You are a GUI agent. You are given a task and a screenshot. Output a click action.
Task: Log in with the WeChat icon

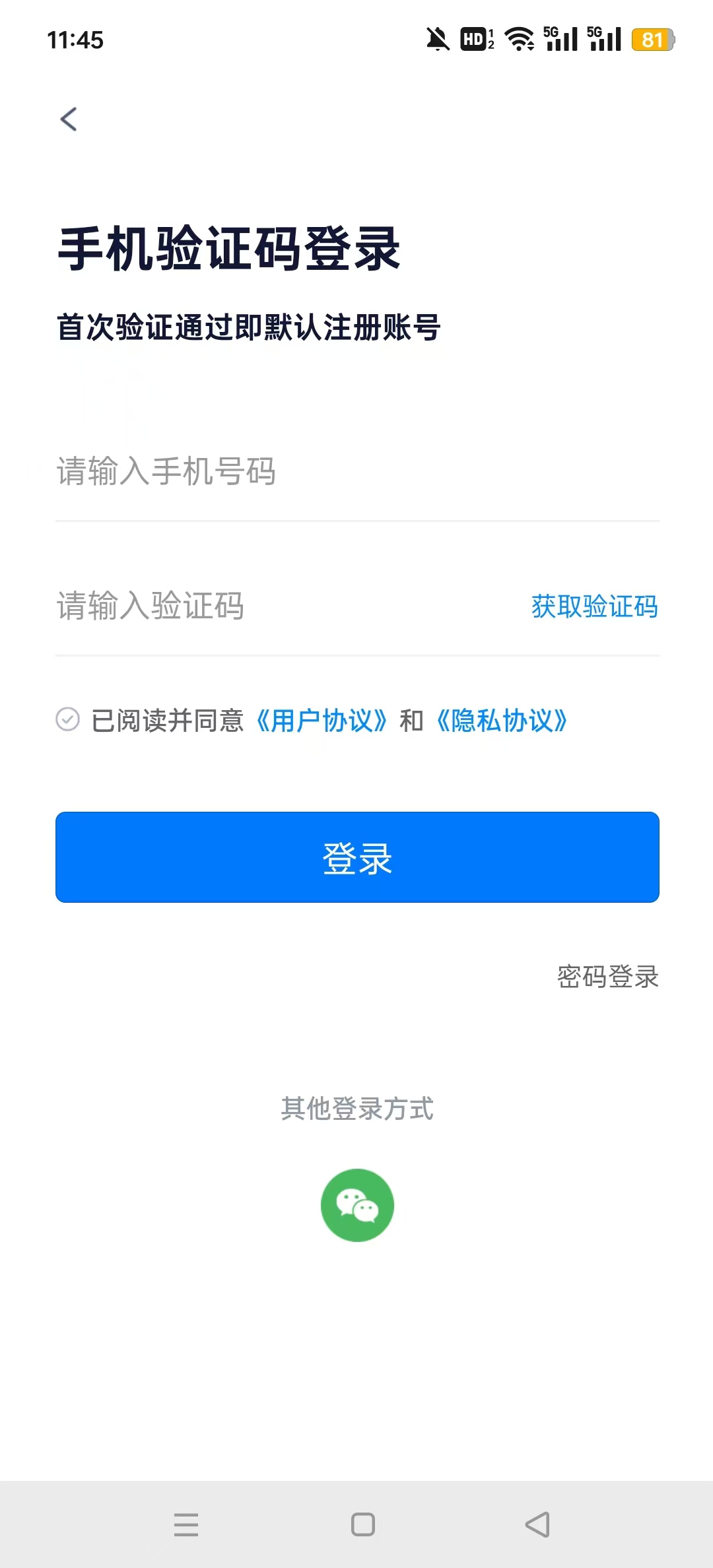357,1205
